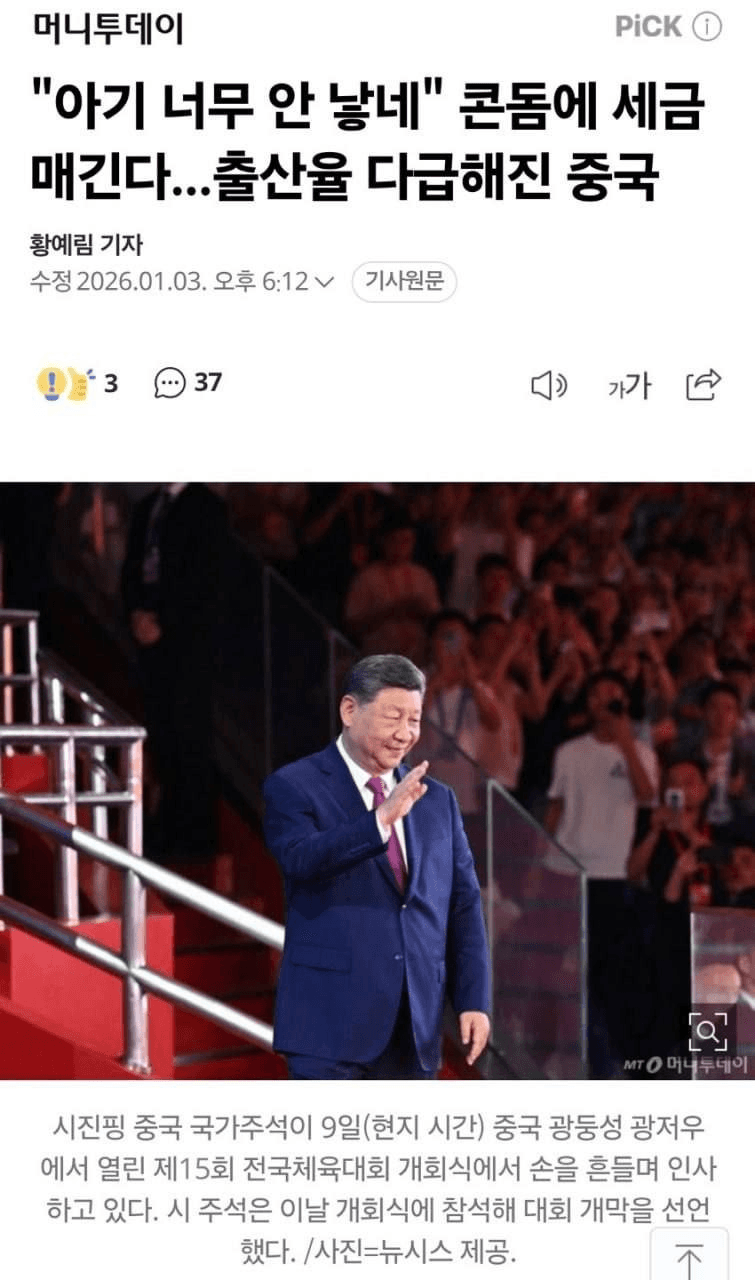Adjust font size with 가가 button
This screenshot has width=755, height=1280.
point(628,385)
